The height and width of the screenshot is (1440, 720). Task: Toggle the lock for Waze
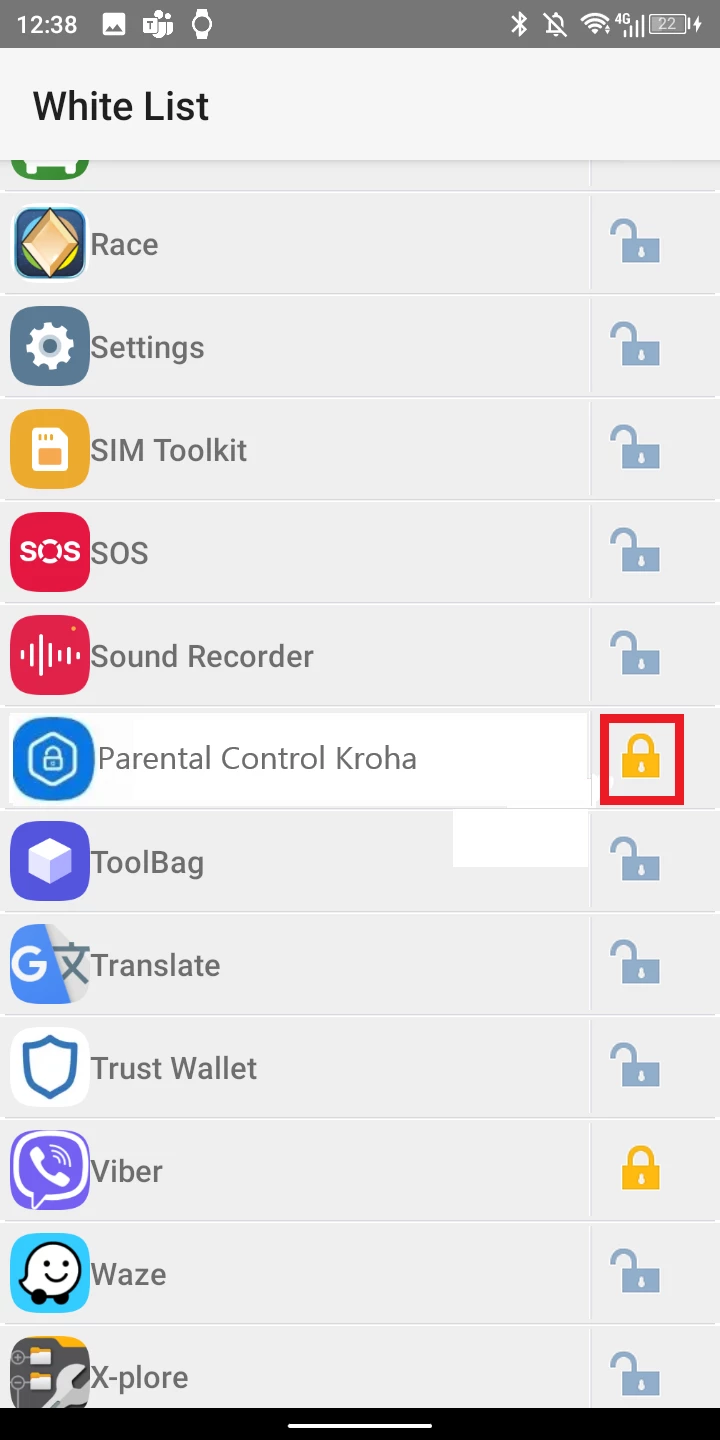coord(636,1274)
